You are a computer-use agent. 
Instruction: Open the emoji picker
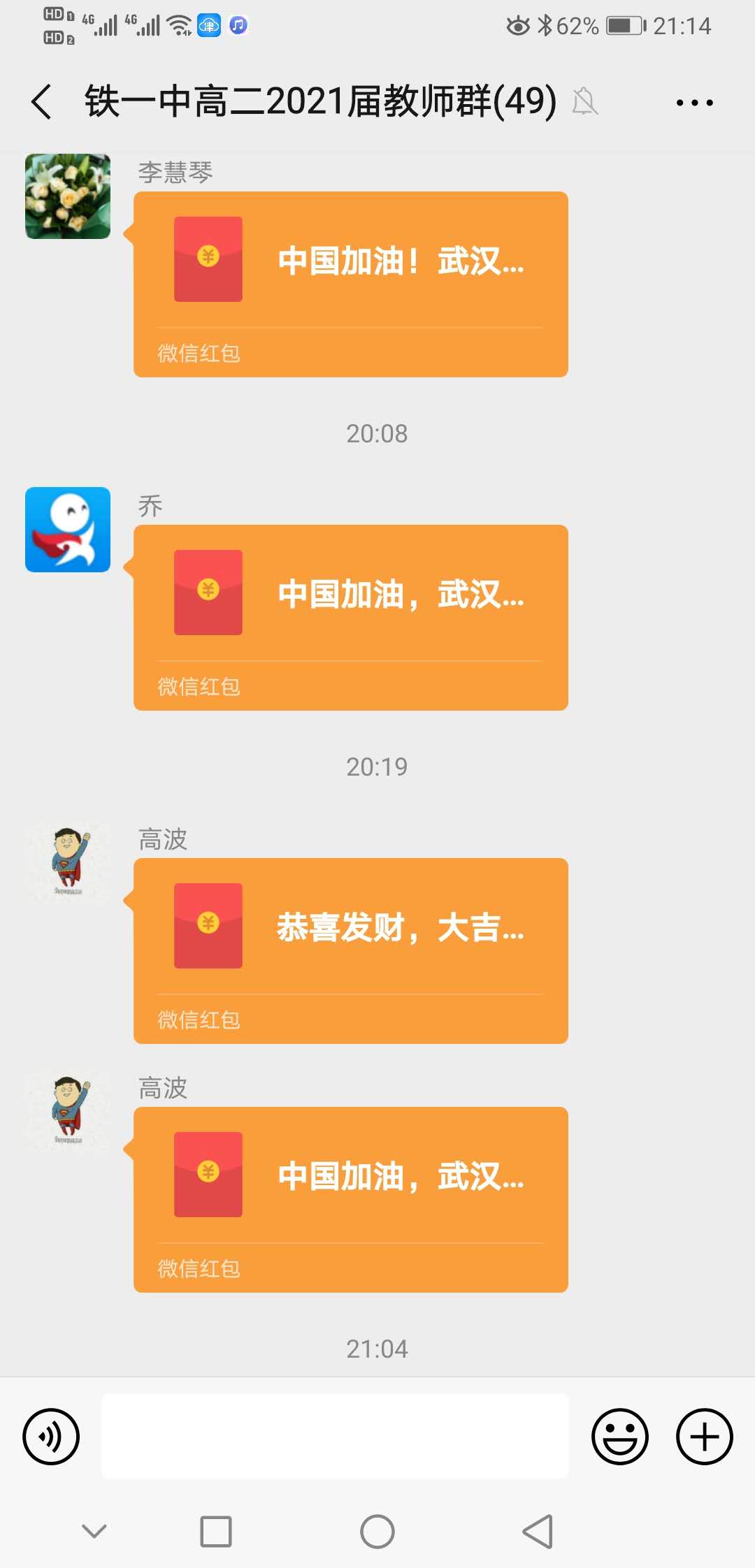[x=619, y=1436]
